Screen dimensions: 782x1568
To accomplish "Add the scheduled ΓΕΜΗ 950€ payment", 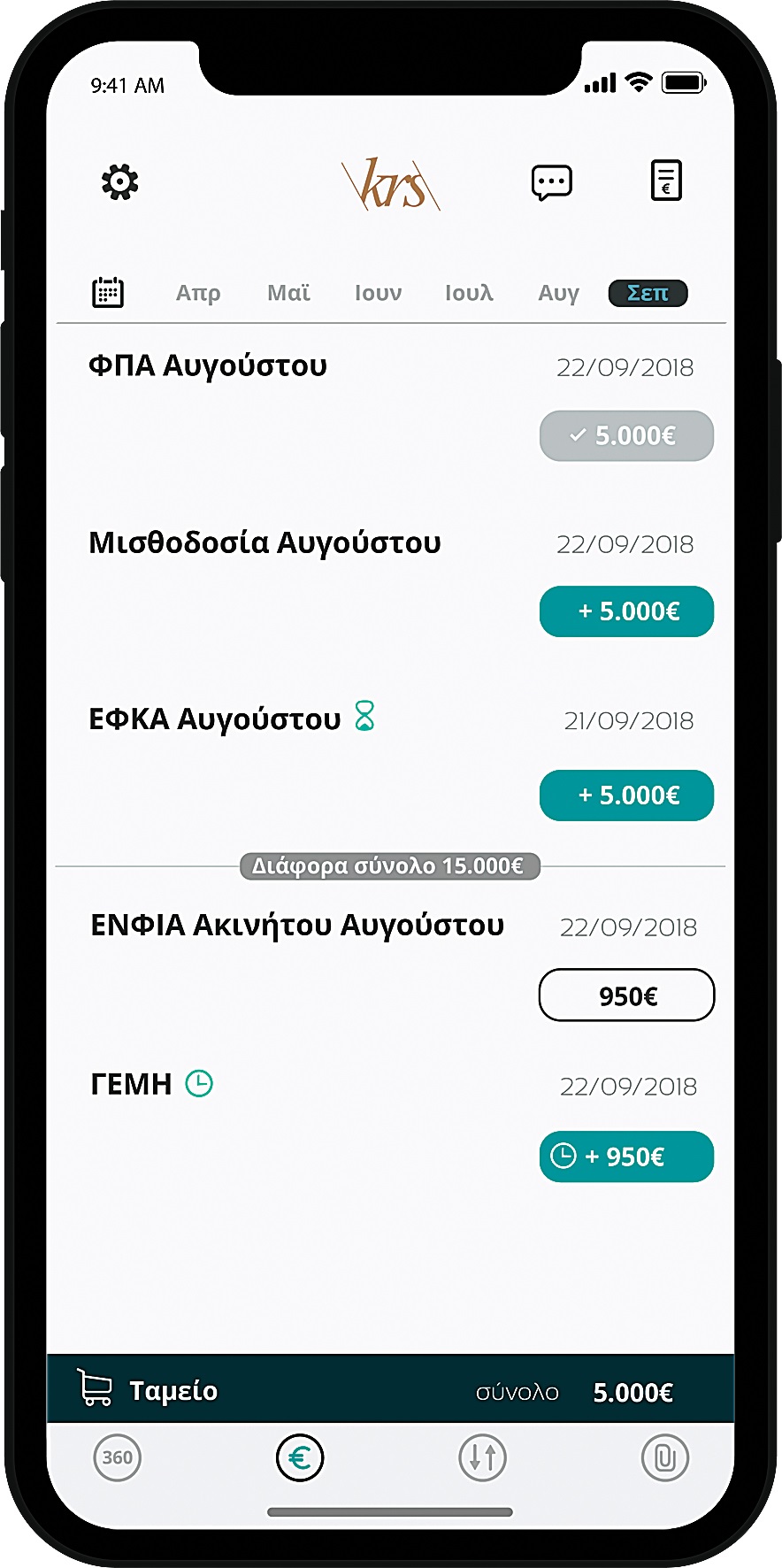I will tap(626, 1157).
